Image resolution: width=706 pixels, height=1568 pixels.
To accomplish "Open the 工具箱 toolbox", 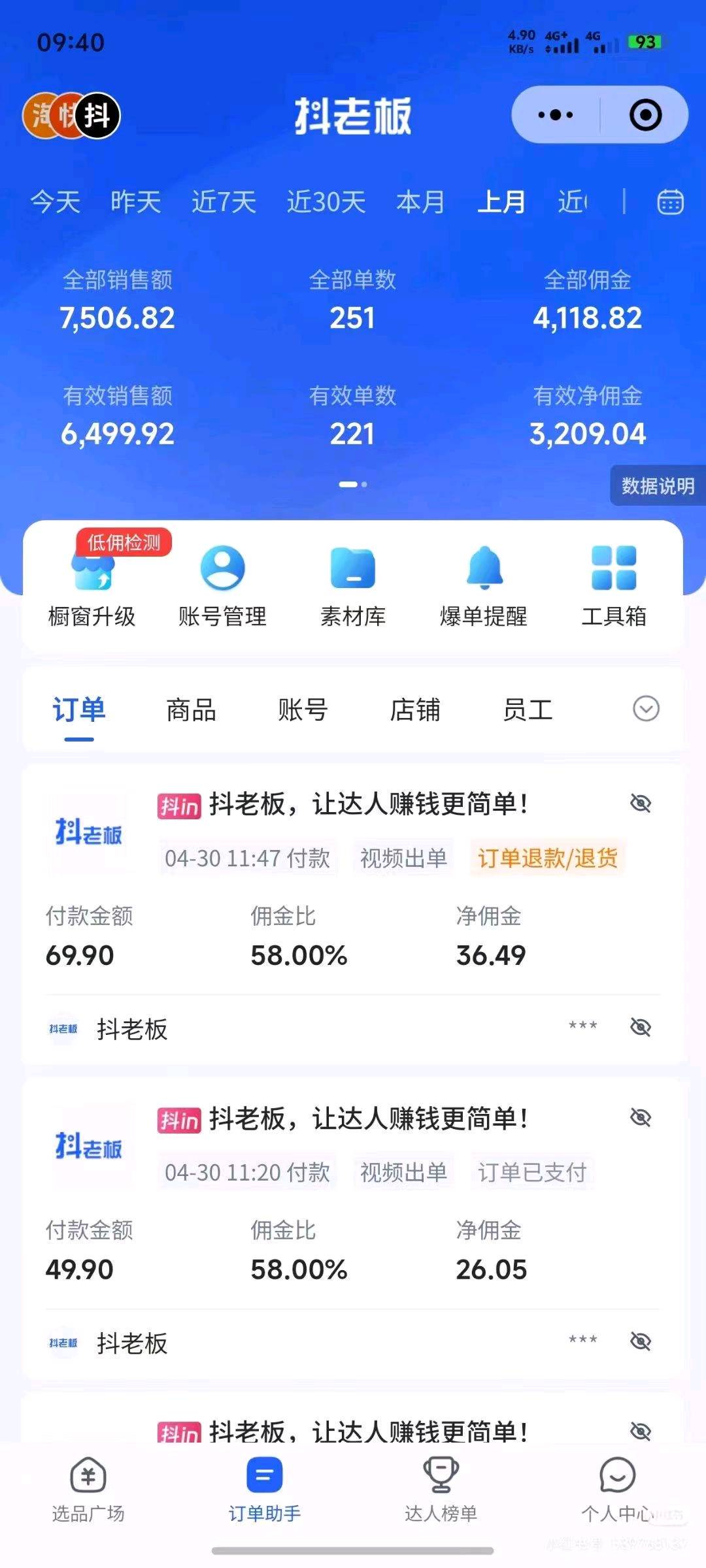I will pyautogui.click(x=614, y=586).
